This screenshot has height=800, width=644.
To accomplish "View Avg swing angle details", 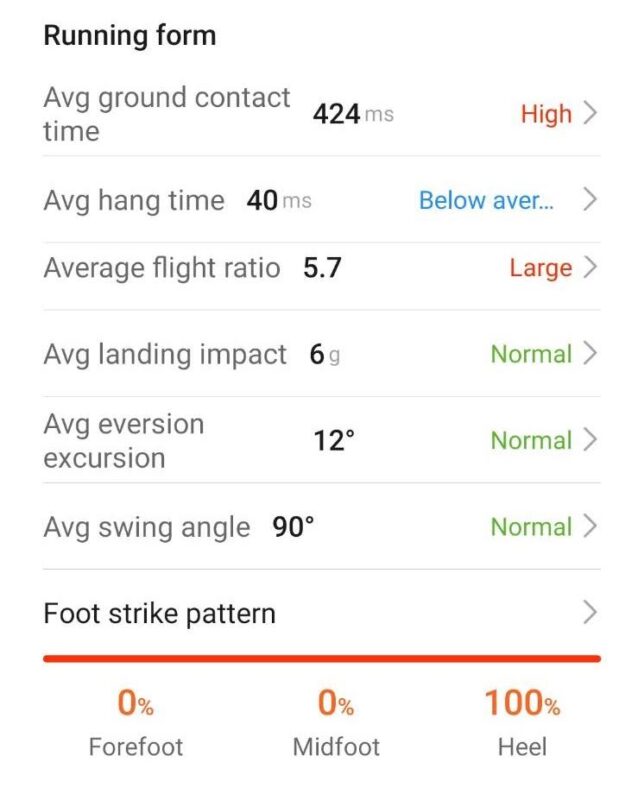I will point(320,527).
